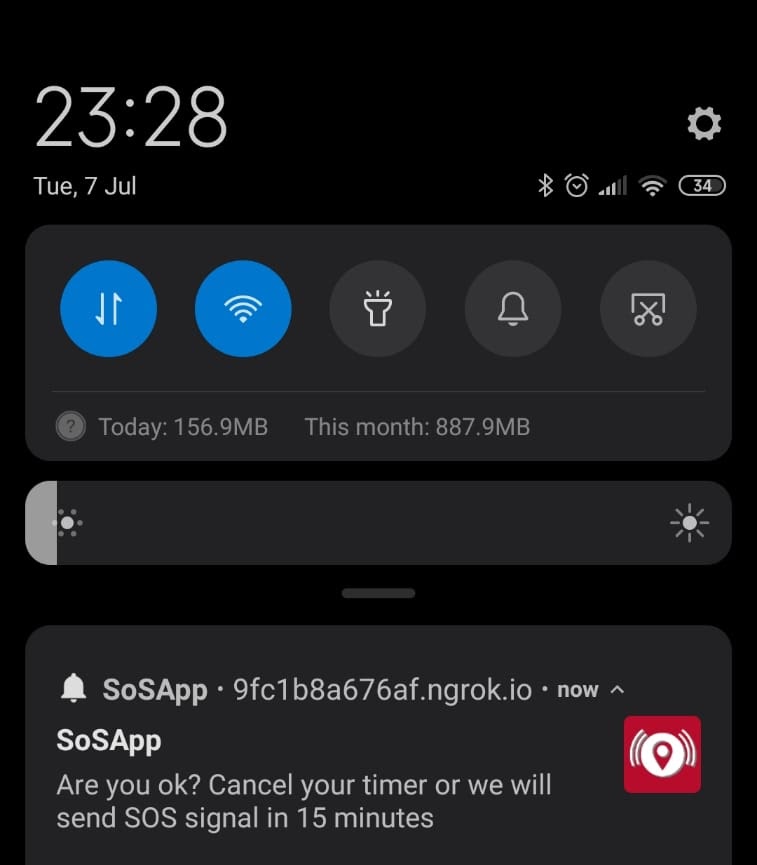The height and width of the screenshot is (865, 757).
Task: Open today's data usage details
Action: (183, 427)
